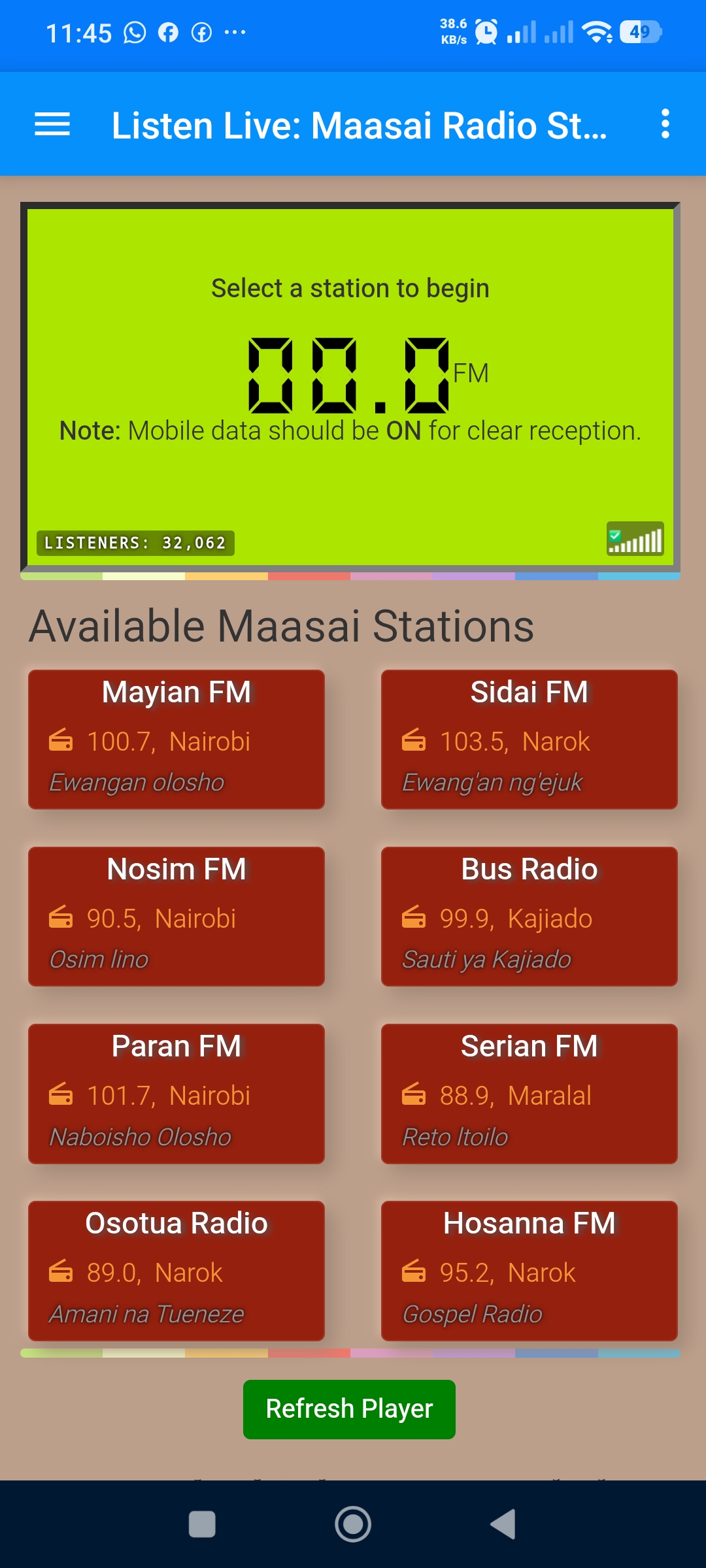Choose Serian FM from Maralal
This screenshot has width=706, height=1568.
528,1092
